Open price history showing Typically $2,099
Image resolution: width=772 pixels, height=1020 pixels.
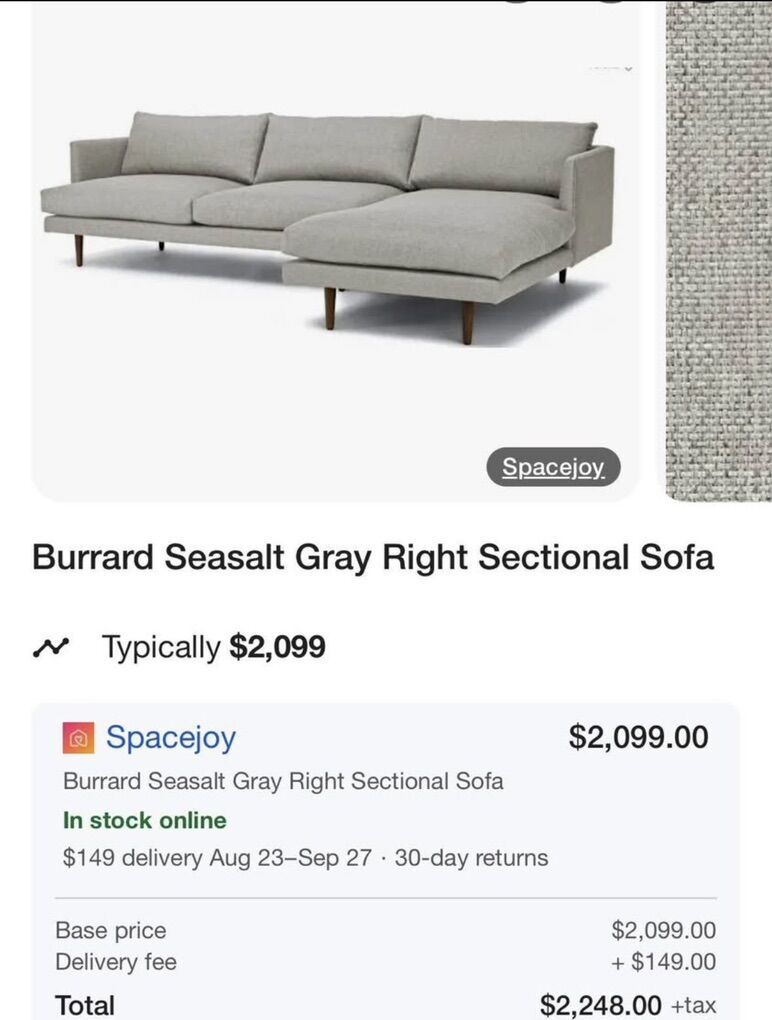click(180, 647)
